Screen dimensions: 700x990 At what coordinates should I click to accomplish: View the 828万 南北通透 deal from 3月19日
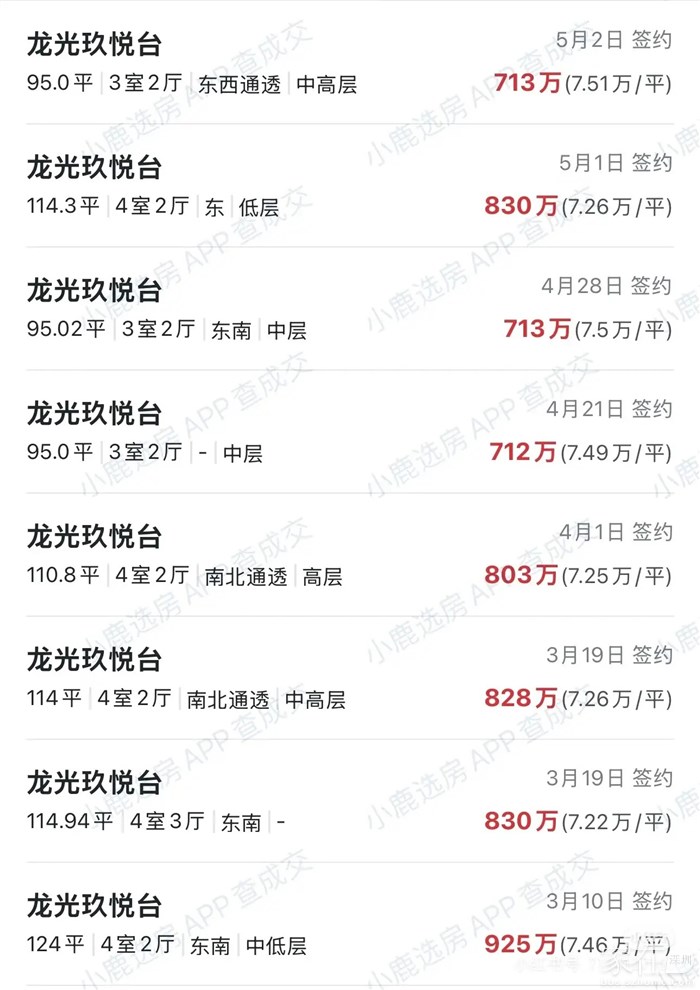tap(350, 678)
